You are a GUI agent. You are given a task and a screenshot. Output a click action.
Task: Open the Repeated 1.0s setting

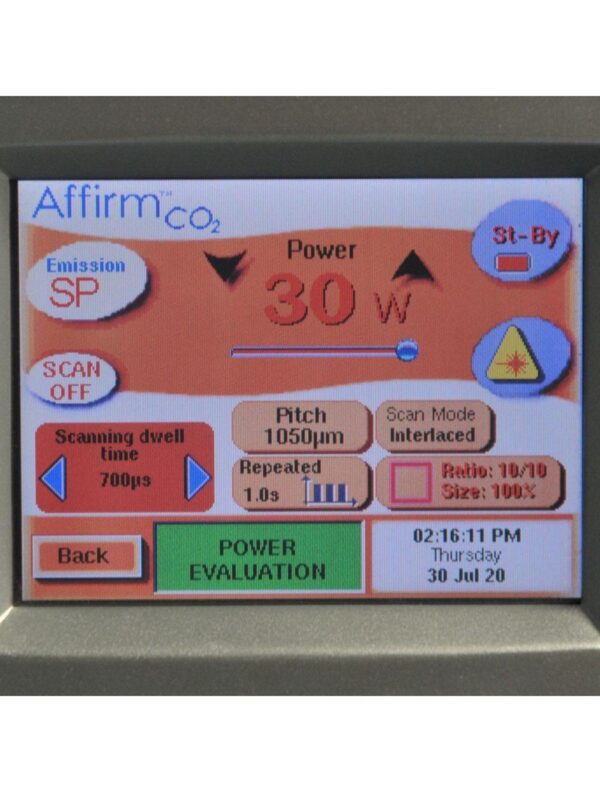[300, 483]
